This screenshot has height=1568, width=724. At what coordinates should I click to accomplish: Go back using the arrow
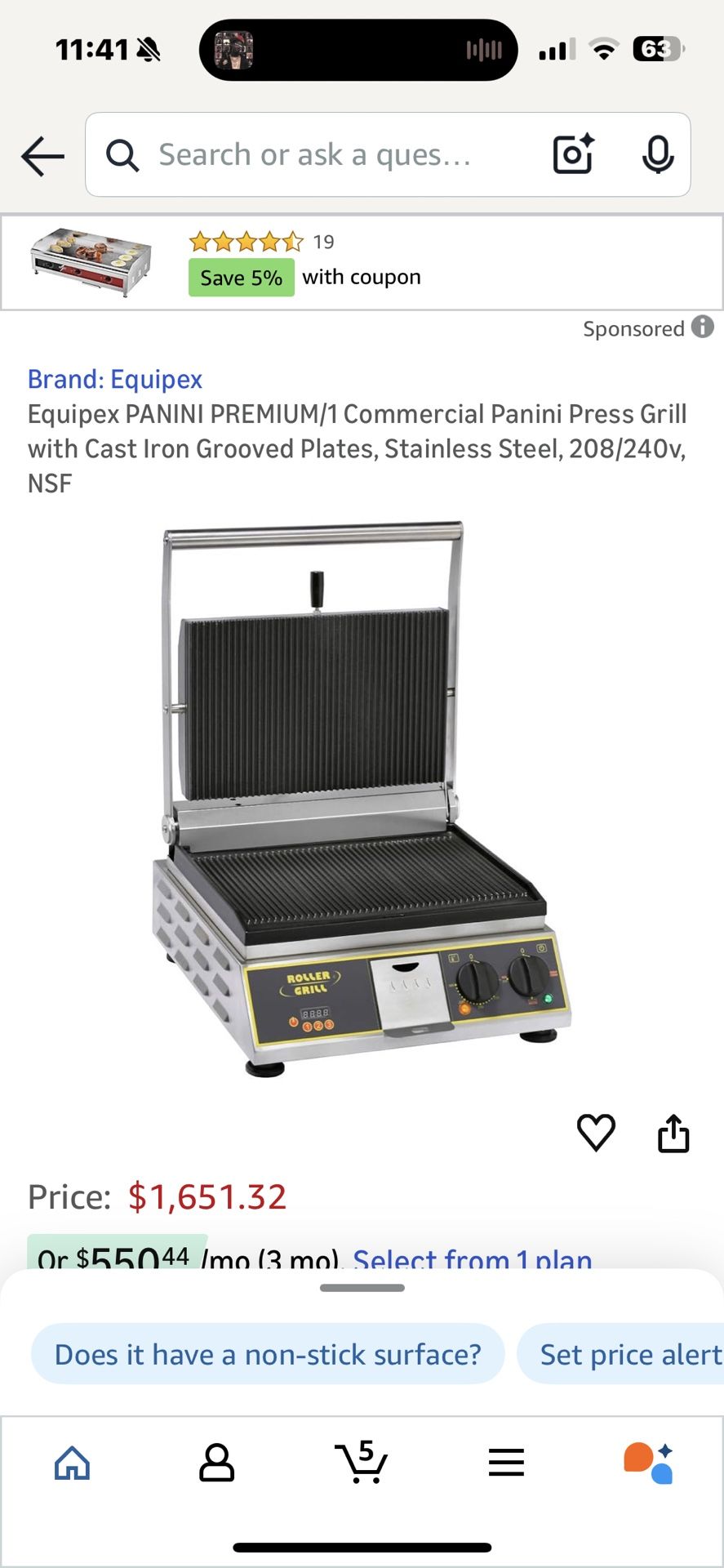[42, 156]
